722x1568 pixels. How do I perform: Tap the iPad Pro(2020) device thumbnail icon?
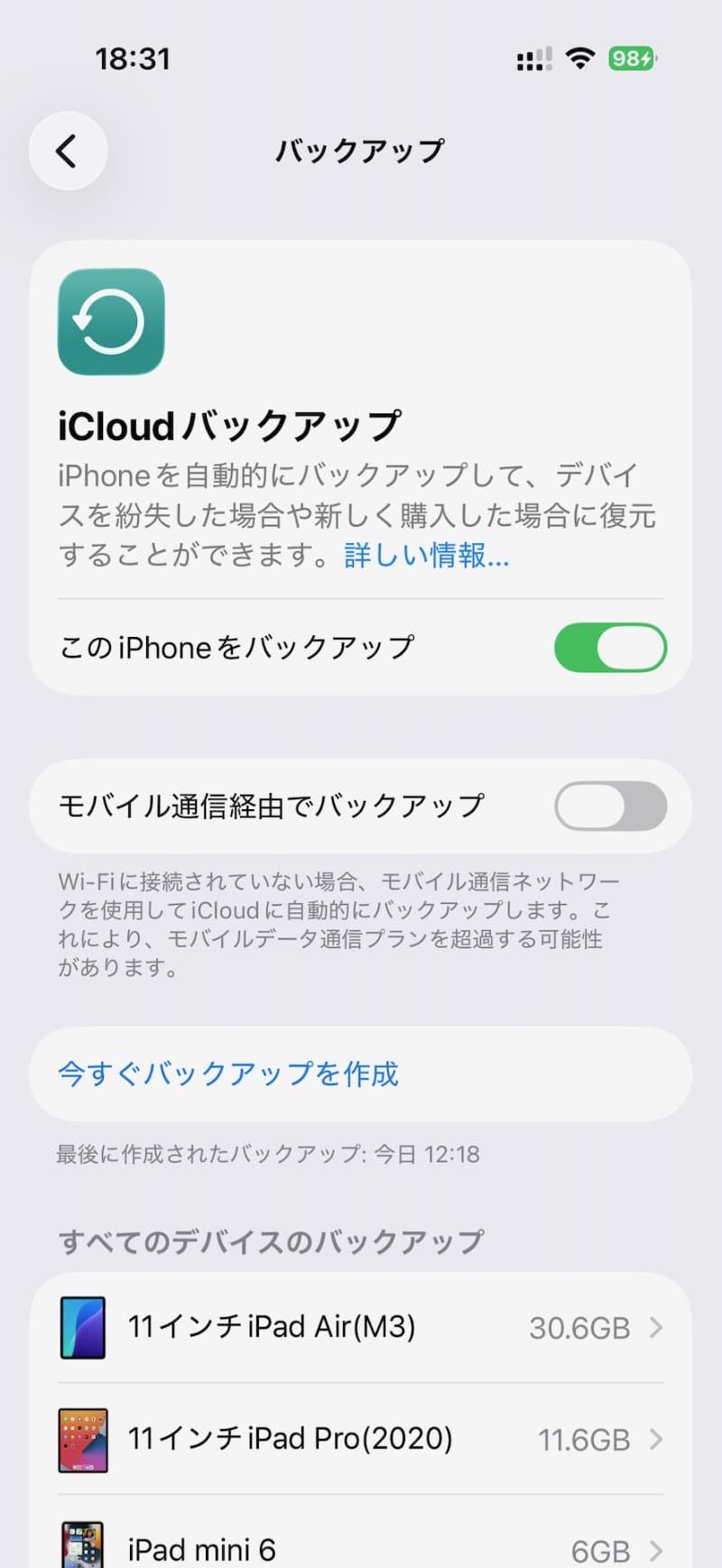click(82, 1439)
